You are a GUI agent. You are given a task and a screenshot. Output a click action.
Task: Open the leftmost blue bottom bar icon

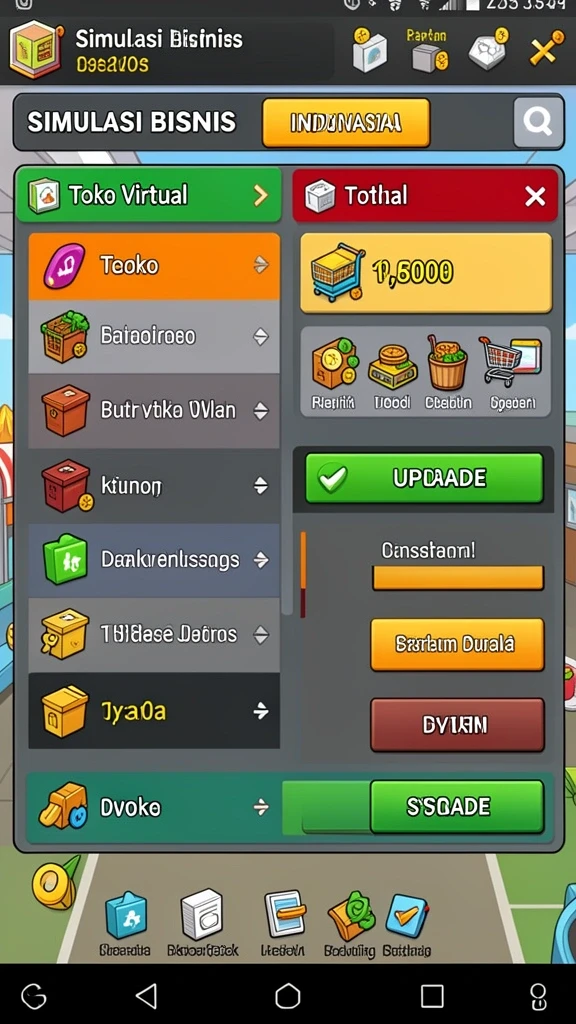(x=125, y=915)
